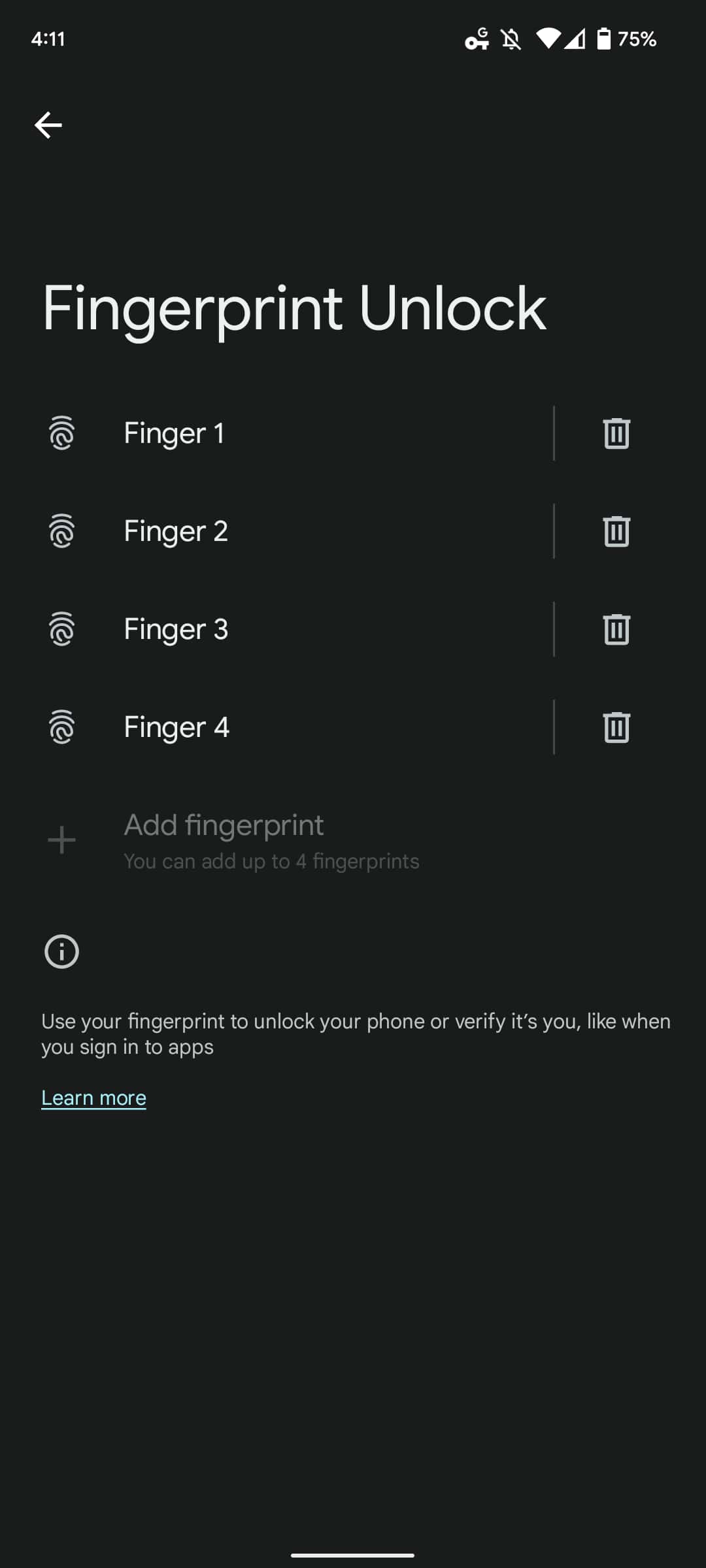Delete Finger 4 using its trash icon
Viewport: 706px width, 1568px height.
point(615,727)
